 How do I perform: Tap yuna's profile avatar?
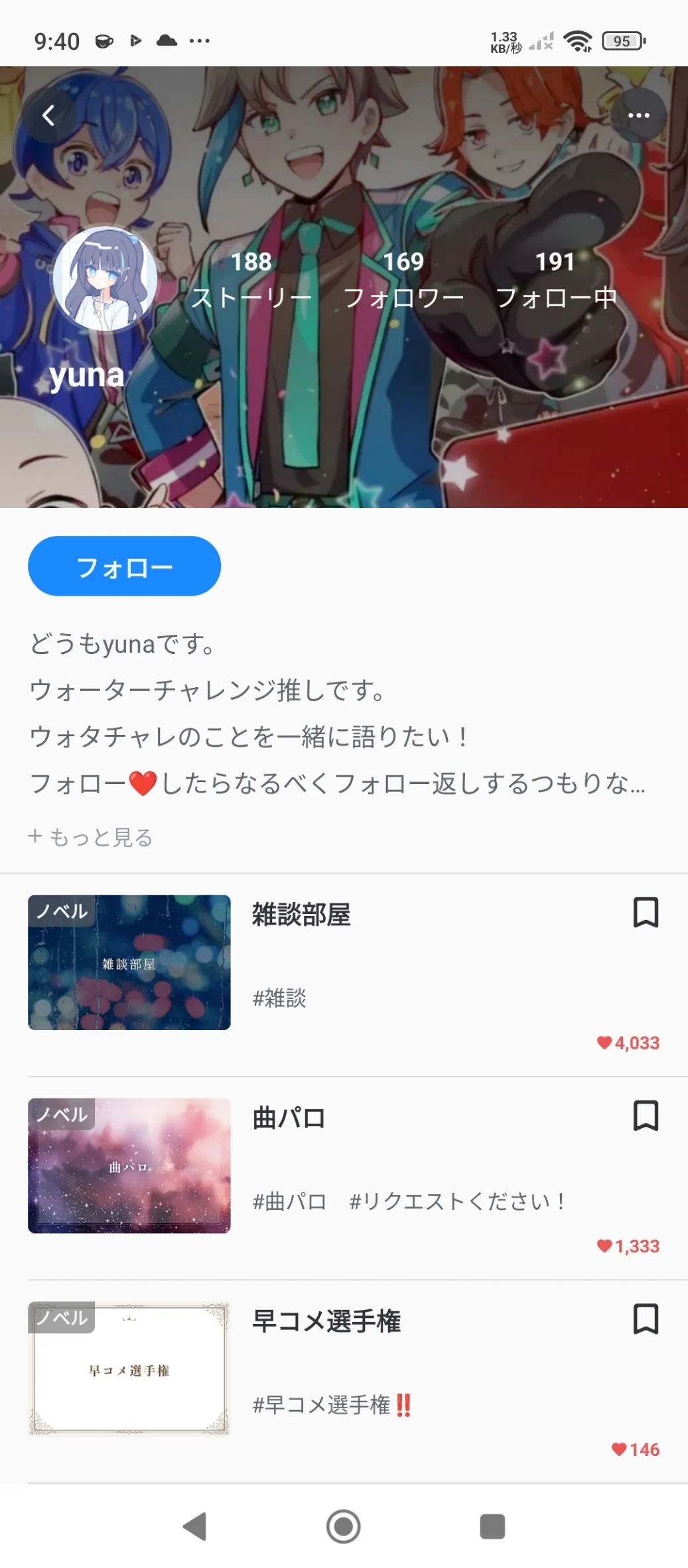tap(105, 279)
